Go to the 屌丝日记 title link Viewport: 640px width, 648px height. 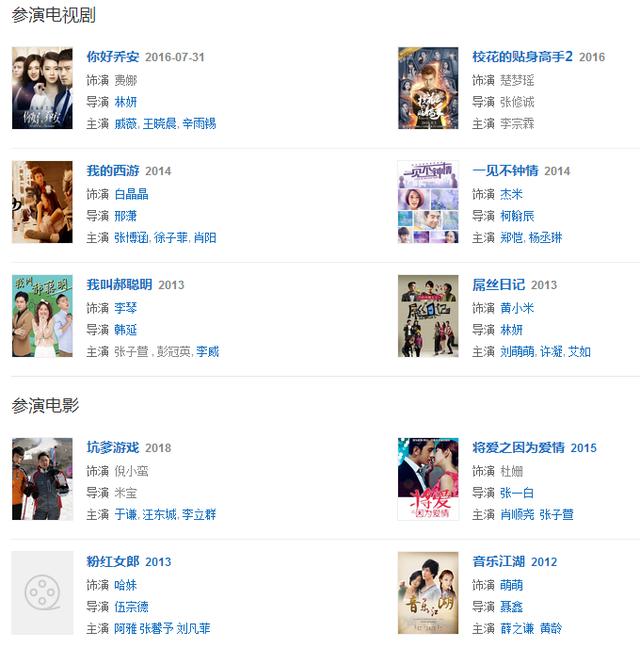[499, 285]
